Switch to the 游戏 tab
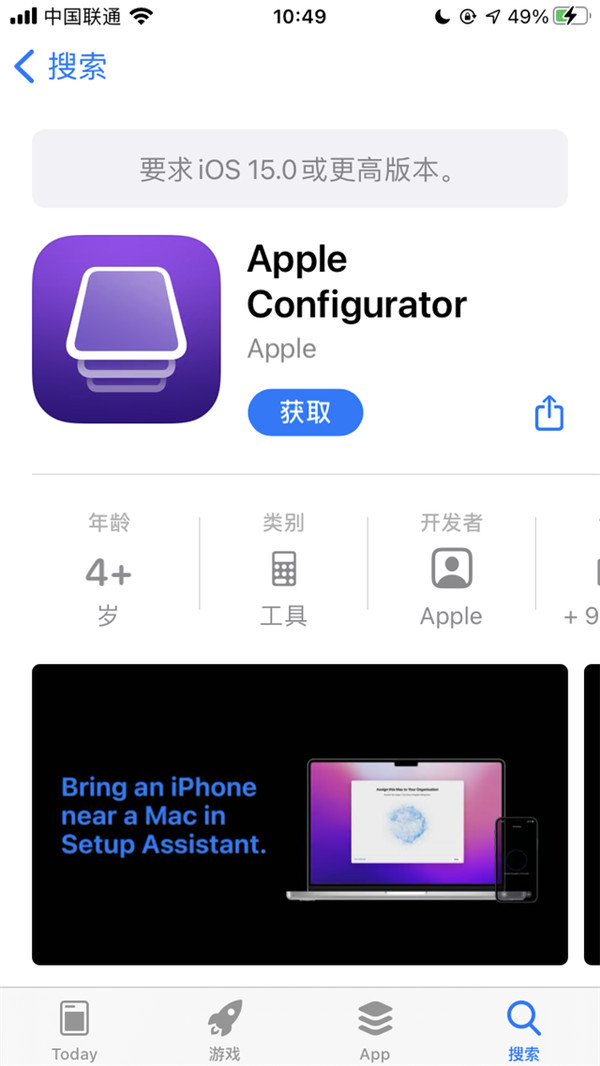600x1066 pixels. tap(224, 1030)
